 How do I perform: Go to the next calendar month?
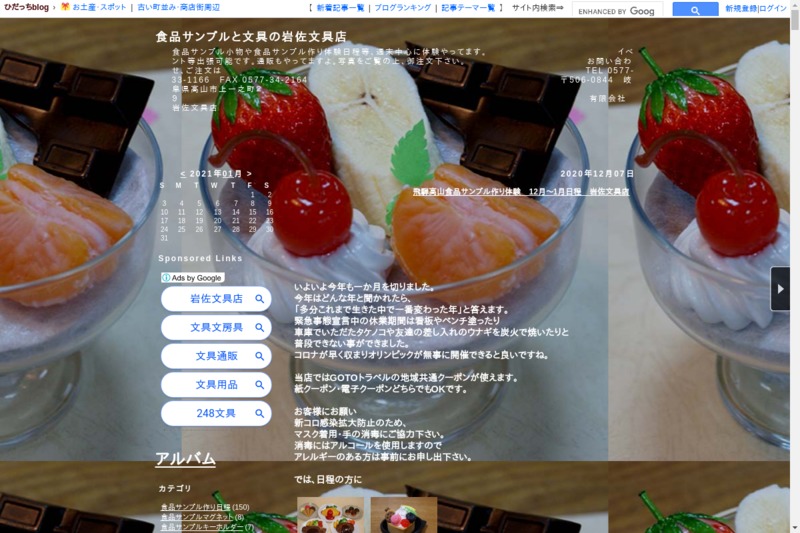pyautogui.click(x=249, y=174)
